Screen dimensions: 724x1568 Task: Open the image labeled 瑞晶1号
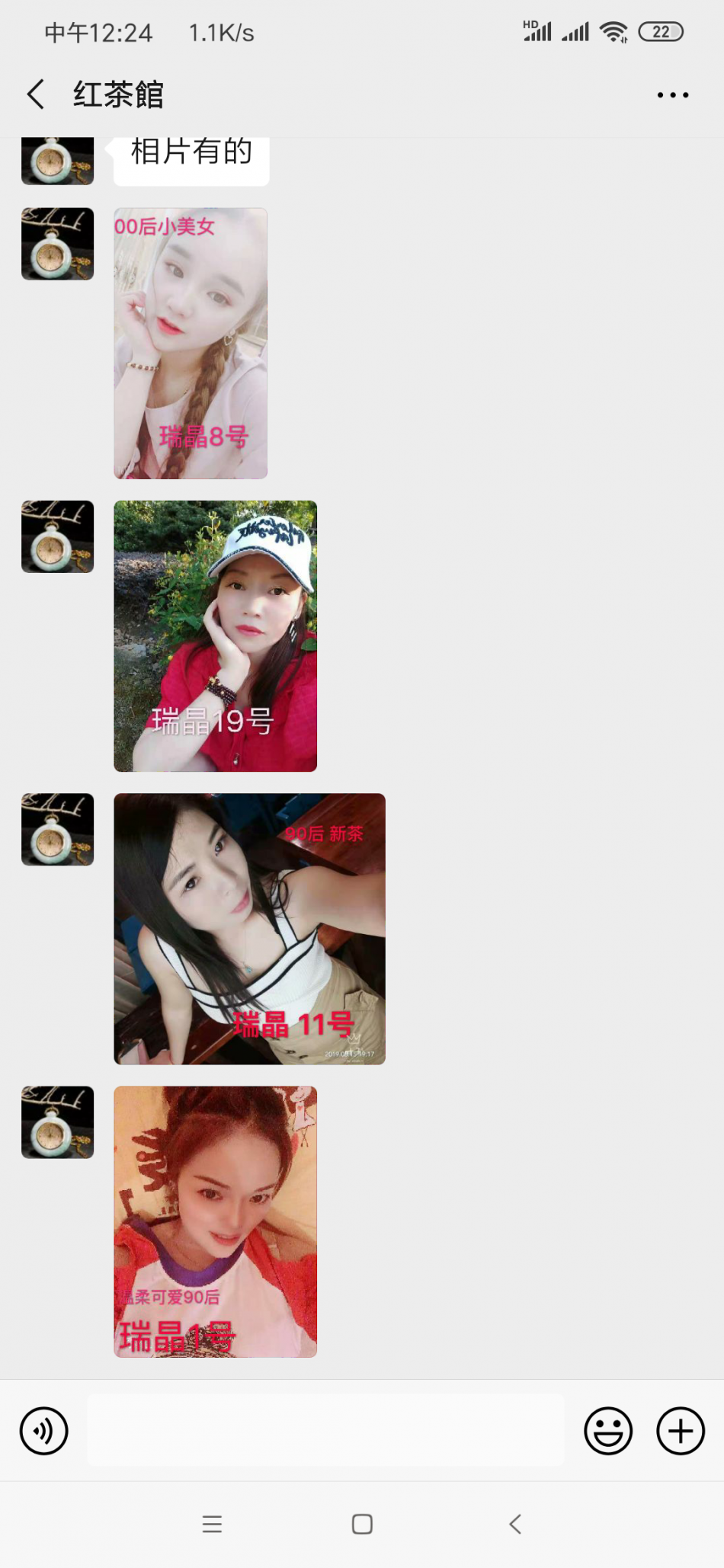[215, 1221]
